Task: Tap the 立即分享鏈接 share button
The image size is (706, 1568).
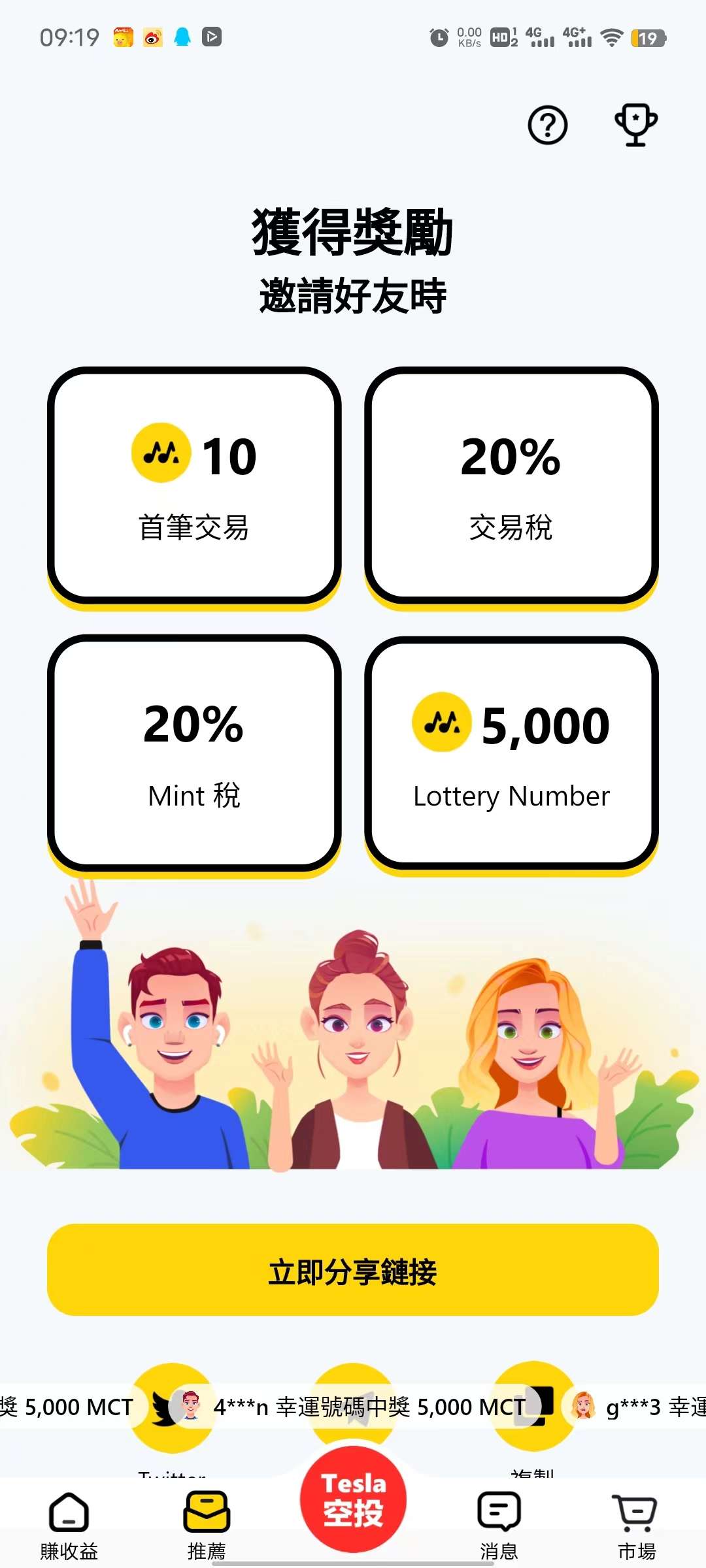Action: [x=353, y=1269]
